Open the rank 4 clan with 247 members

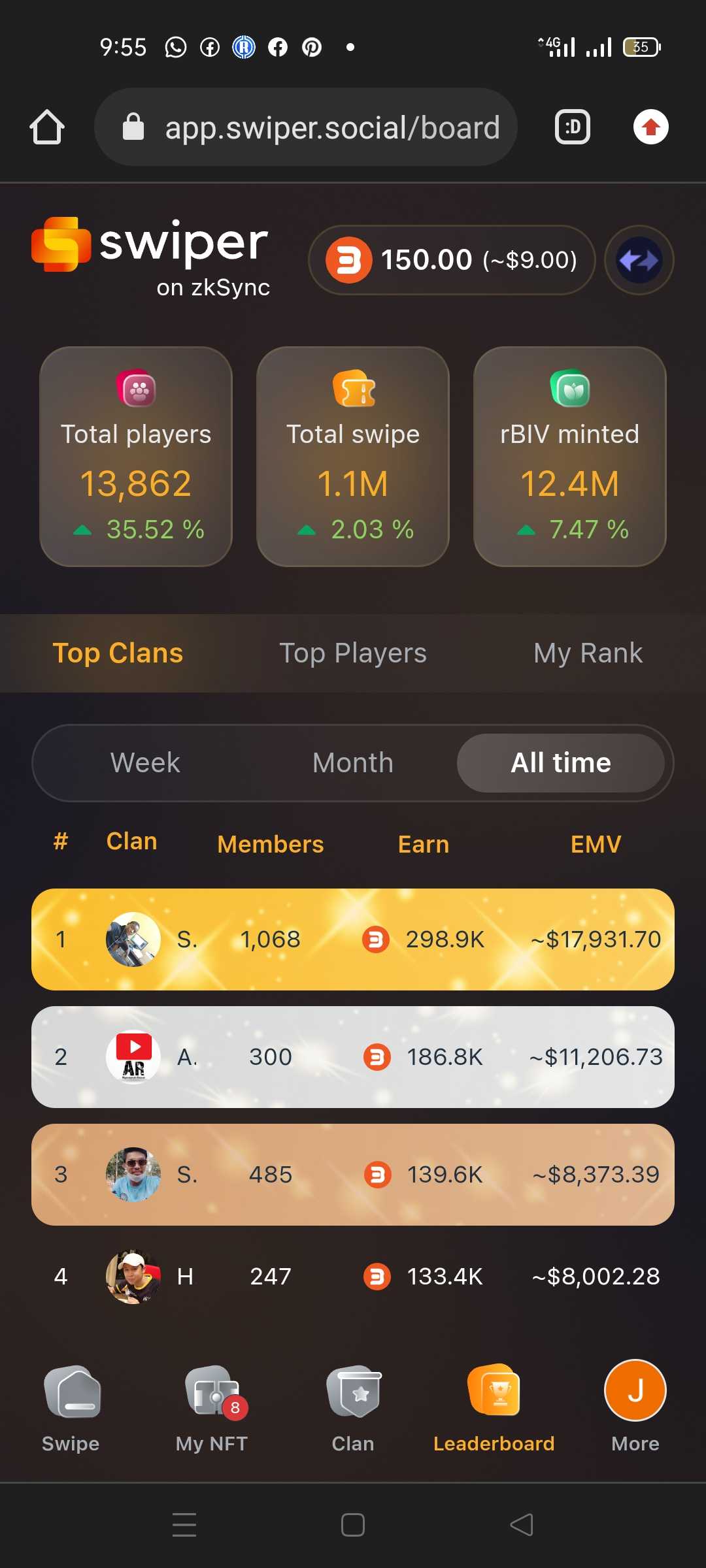[353, 1276]
